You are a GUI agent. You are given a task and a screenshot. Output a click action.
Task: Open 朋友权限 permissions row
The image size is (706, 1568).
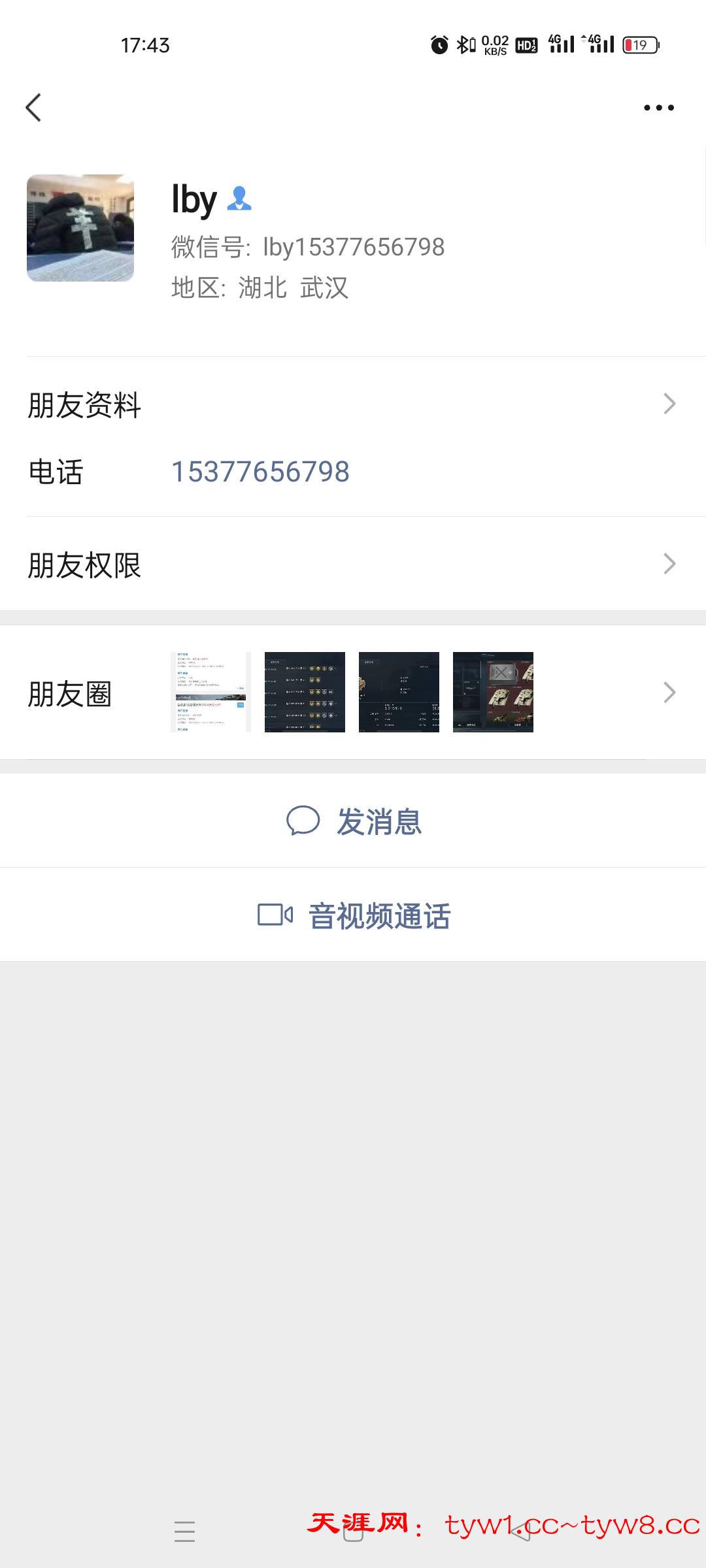pos(353,564)
